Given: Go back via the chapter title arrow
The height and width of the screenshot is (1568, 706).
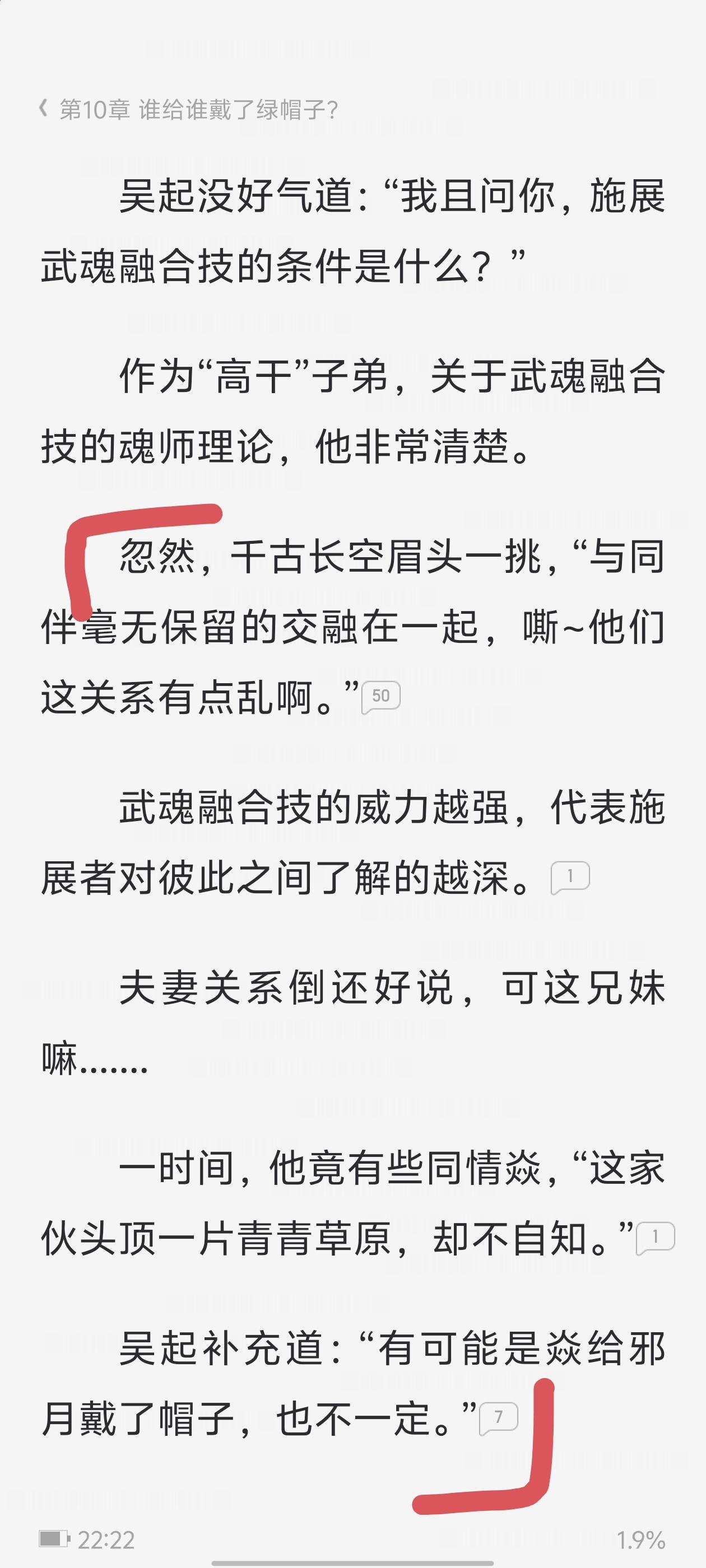Looking at the screenshot, I should 43,109.
